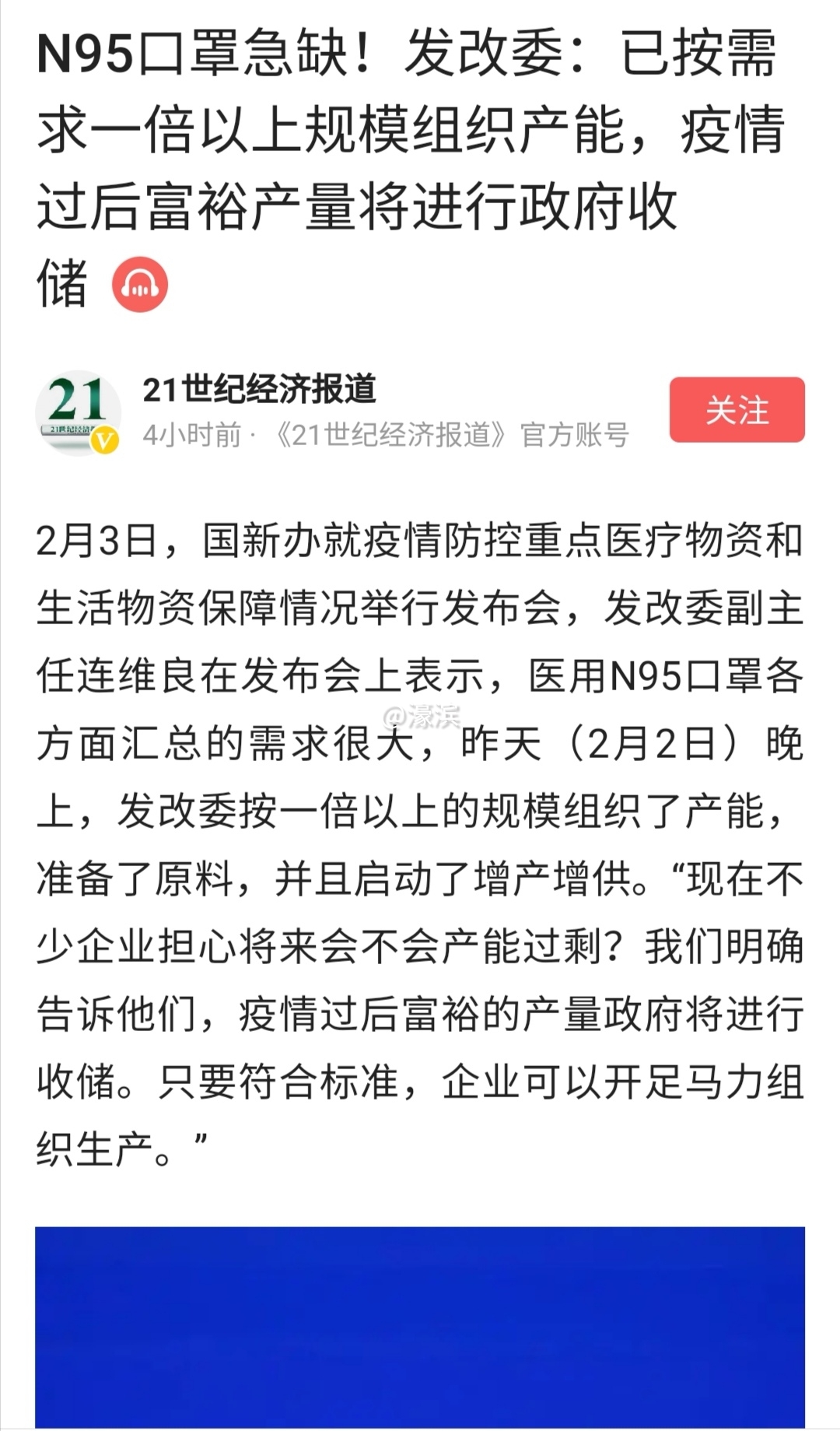Open the blue image below the article
The height and width of the screenshot is (1431, 840).
pyautogui.click(x=420, y=1323)
